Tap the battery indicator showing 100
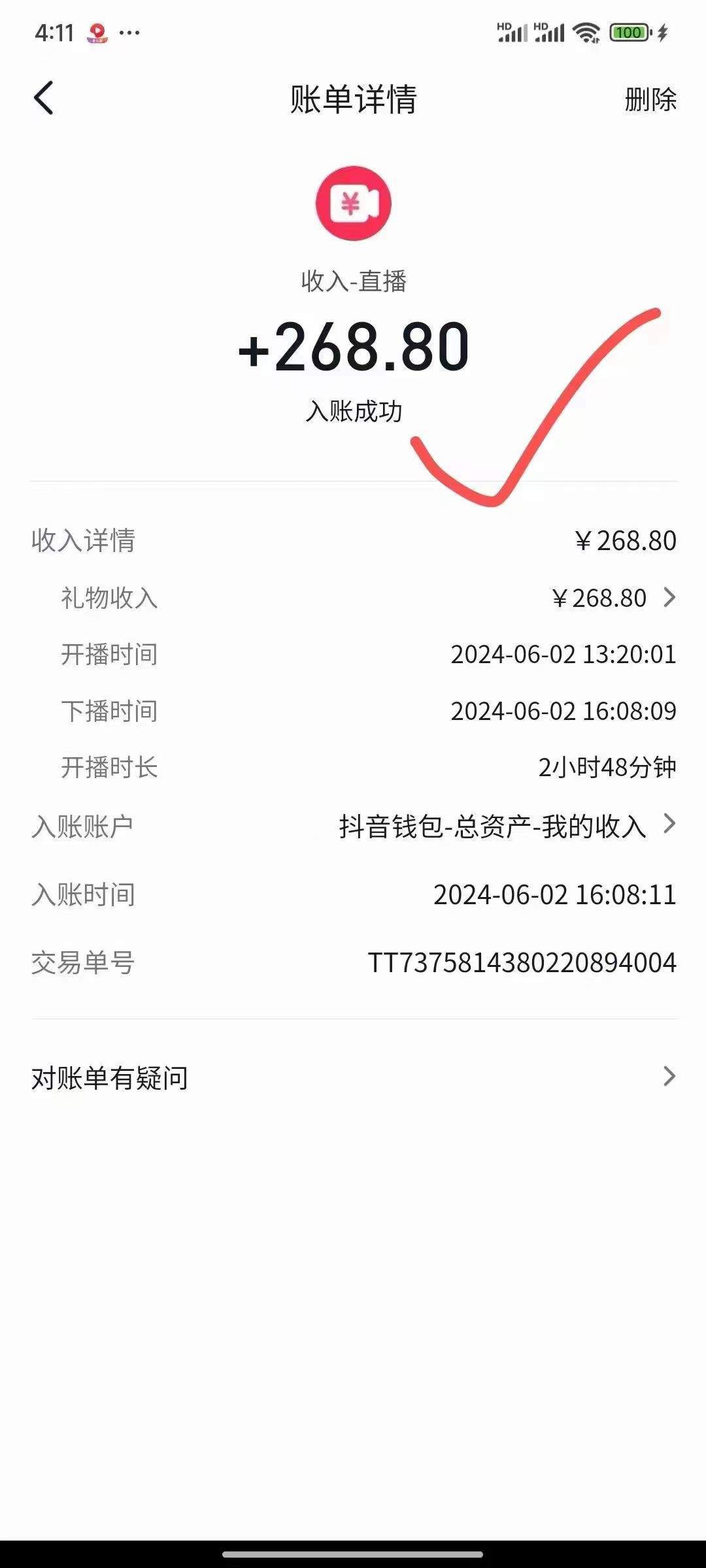The width and height of the screenshot is (706, 1568). click(x=629, y=31)
